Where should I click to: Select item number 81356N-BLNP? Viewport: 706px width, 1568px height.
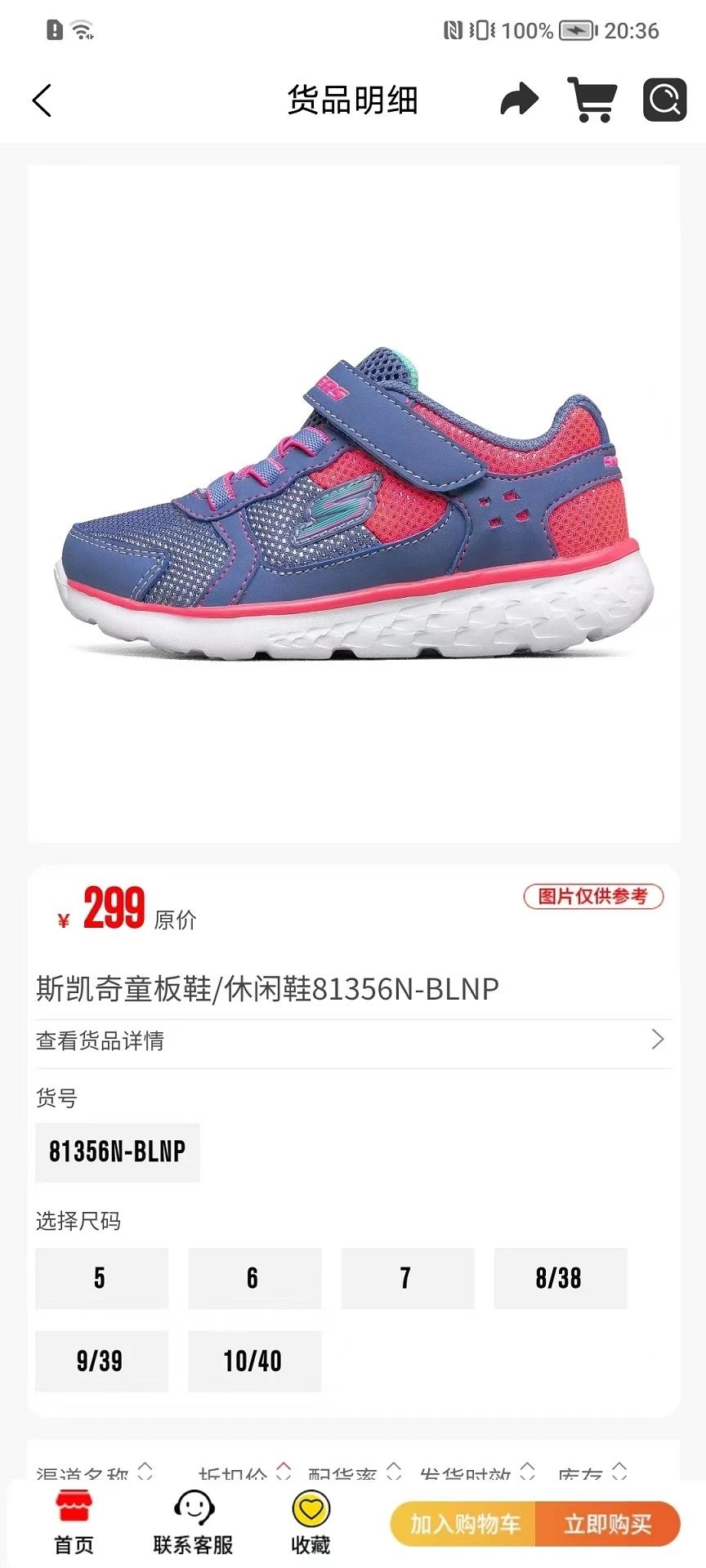point(118,1151)
